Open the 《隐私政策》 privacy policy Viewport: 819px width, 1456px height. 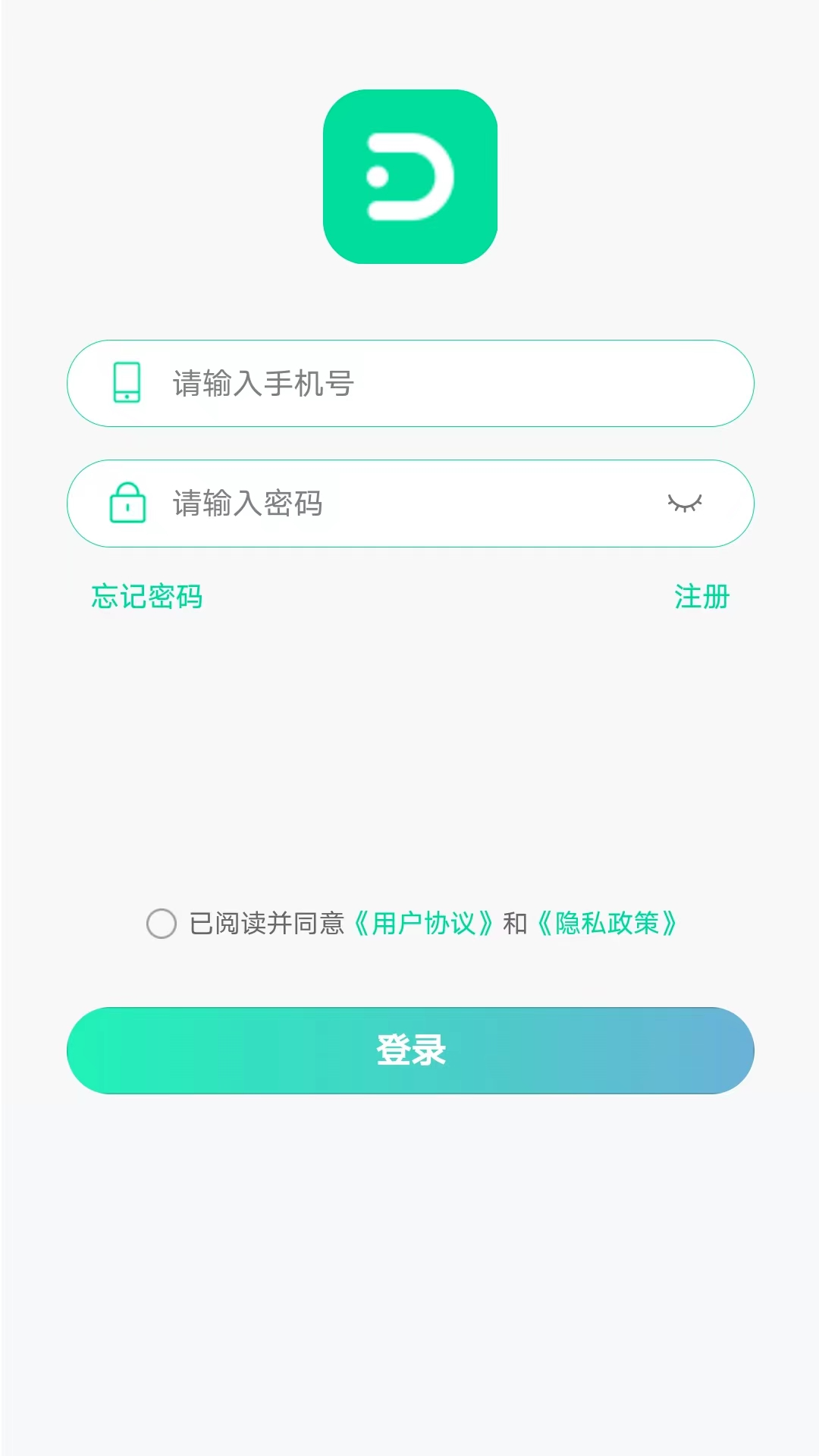(x=607, y=924)
